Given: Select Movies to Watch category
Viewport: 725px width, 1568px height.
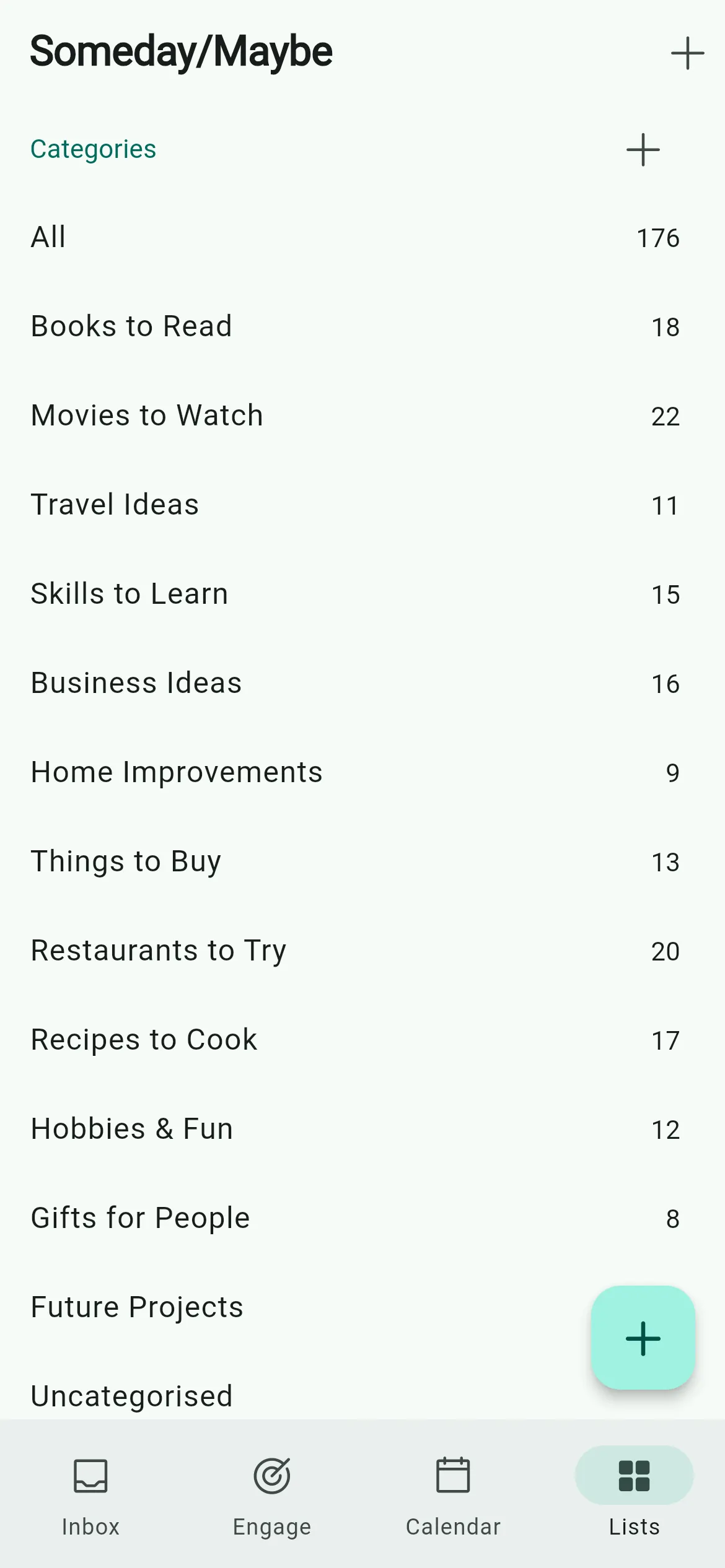Looking at the screenshot, I should (x=362, y=416).
